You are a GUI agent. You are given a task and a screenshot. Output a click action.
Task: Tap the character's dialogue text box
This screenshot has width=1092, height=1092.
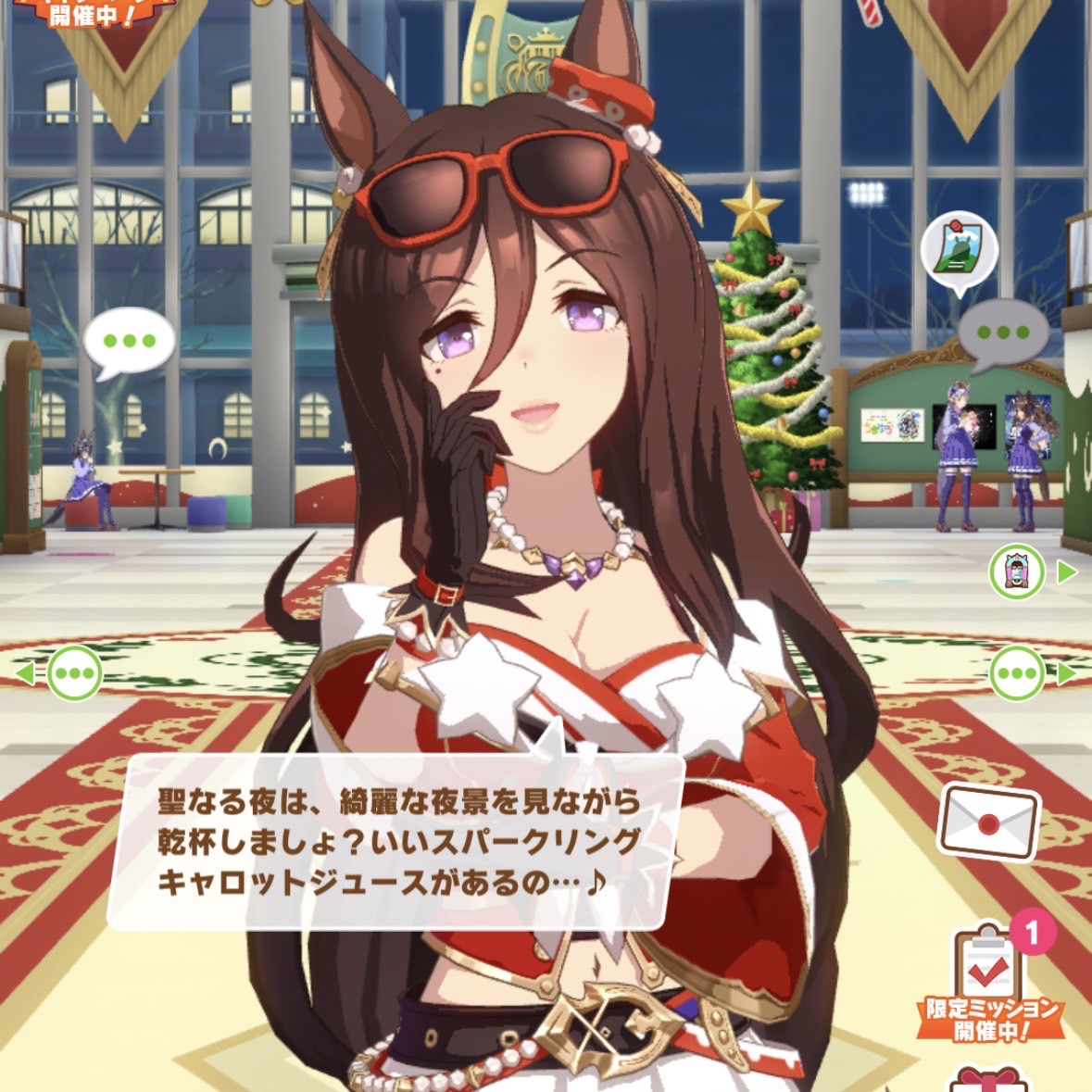pyautogui.click(x=398, y=841)
